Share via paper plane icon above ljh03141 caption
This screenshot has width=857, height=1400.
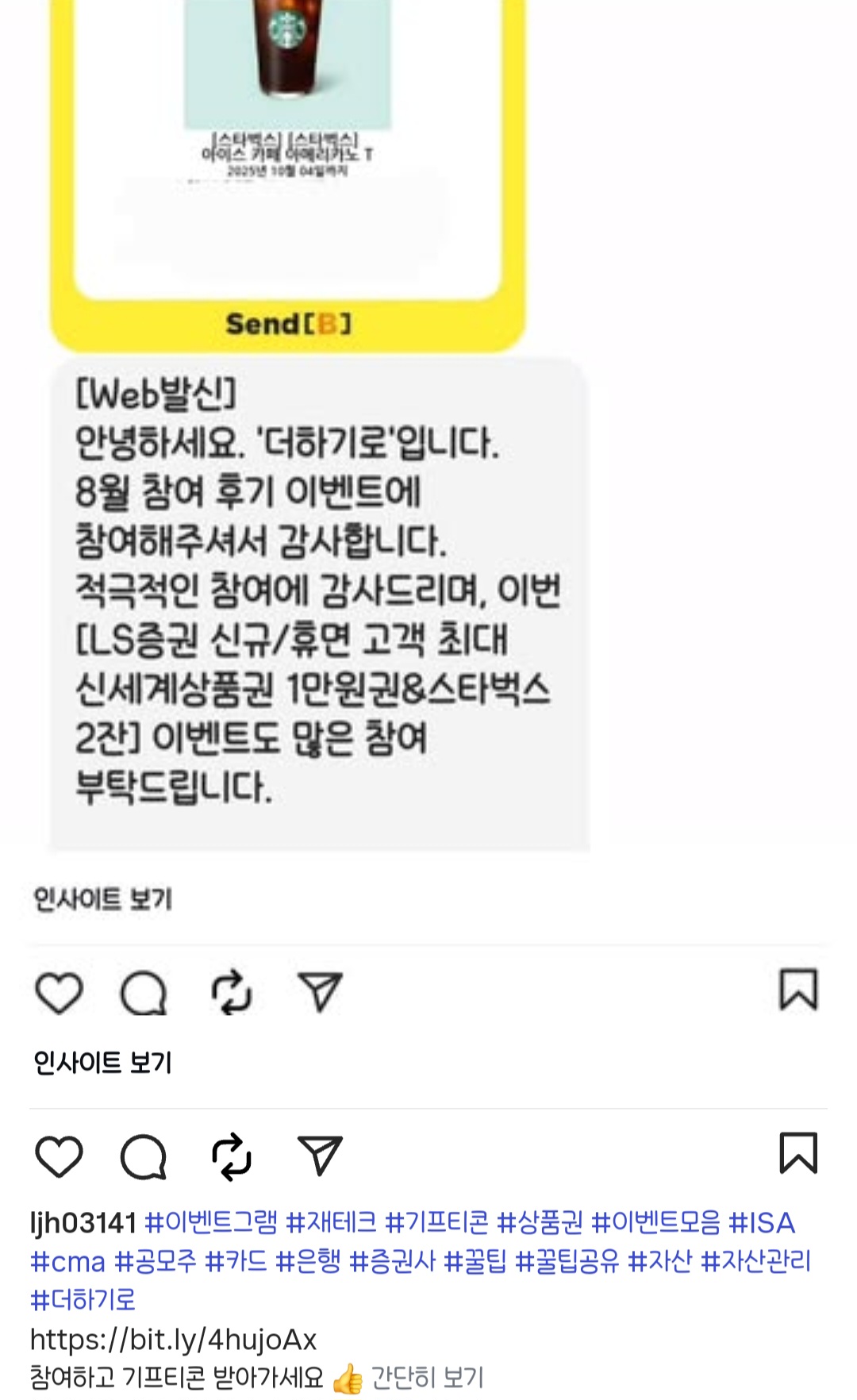(320, 1156)
